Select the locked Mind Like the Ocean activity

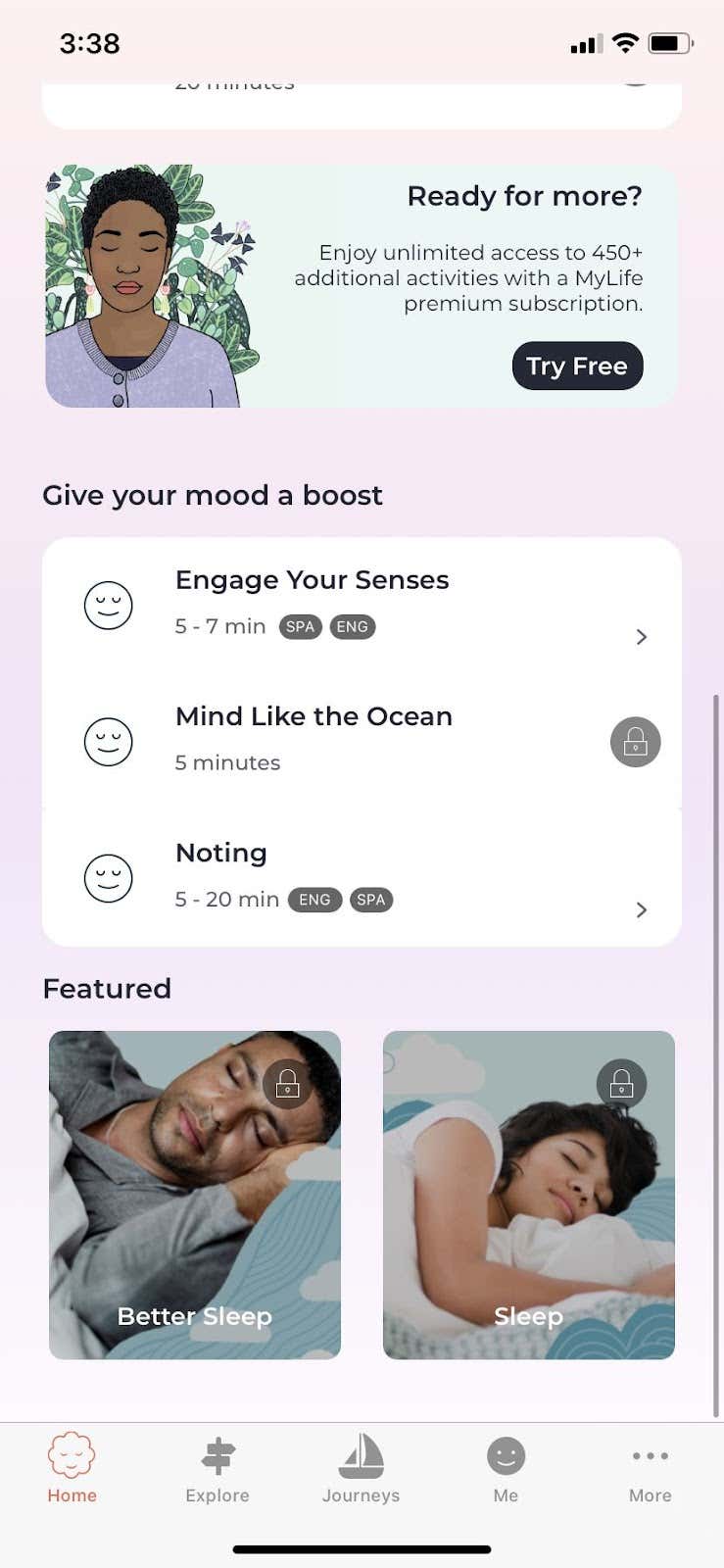click(361, 740)
